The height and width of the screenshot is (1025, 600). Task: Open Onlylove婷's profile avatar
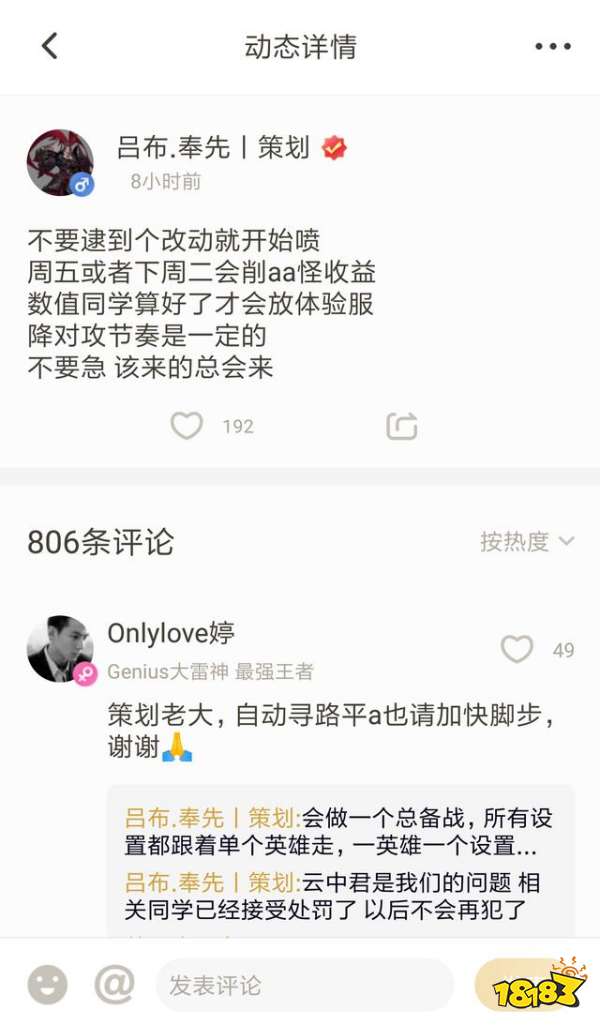coord(60,649)
